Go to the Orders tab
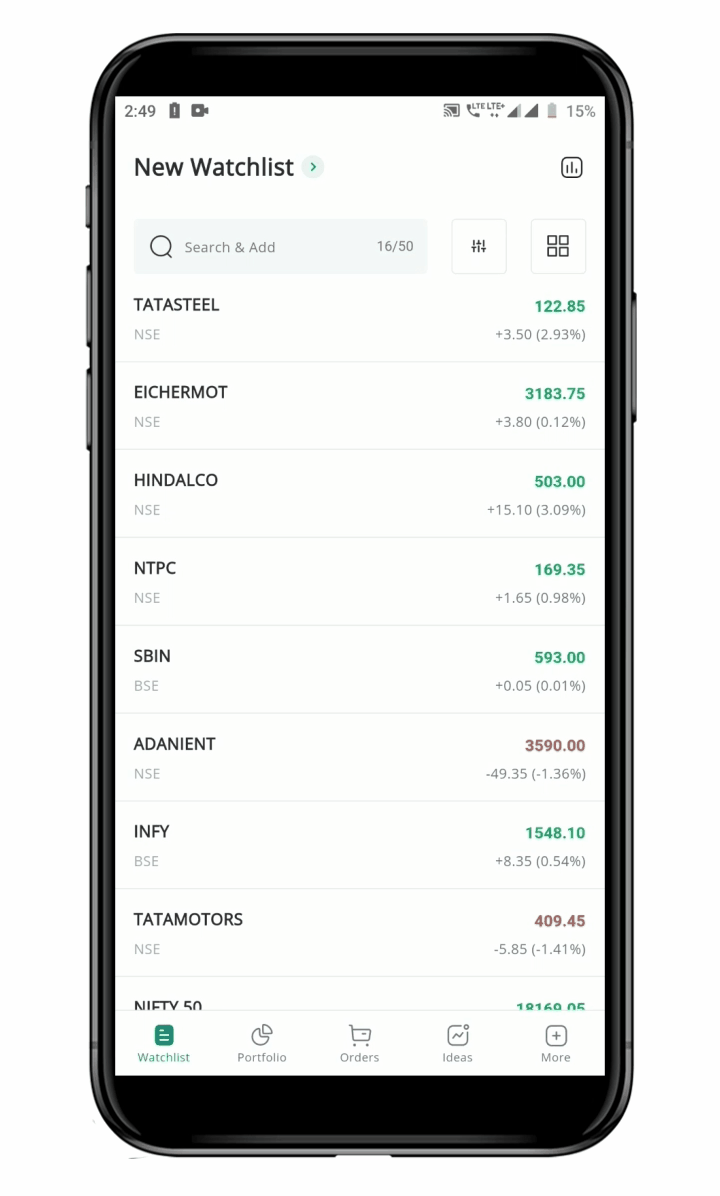Image resolution: width=720 pixels, height=1196 pixels. (x=359, y=1043)
